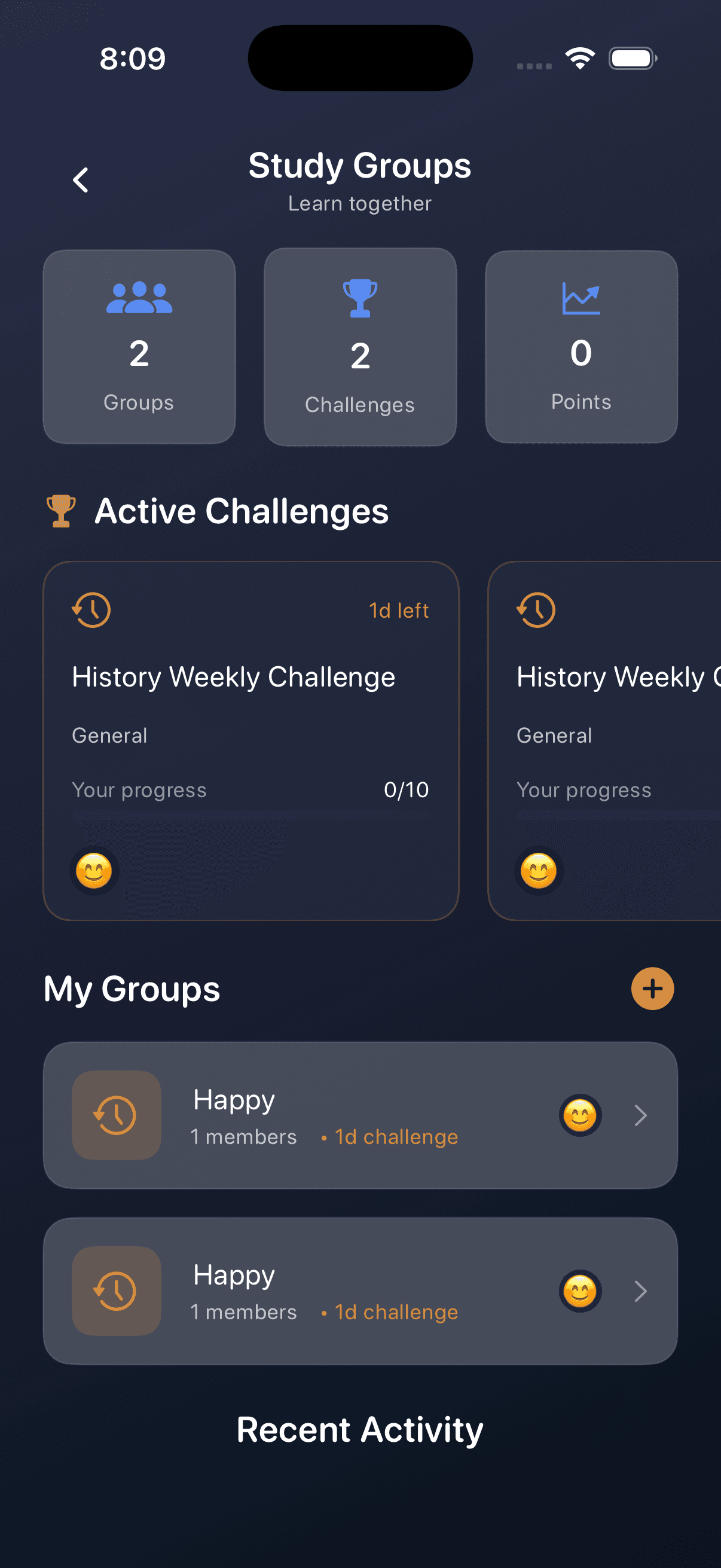Expand the first Happy group with its chevron
The height and width of the screenshot is (1568, 721).
point(641,1115)
